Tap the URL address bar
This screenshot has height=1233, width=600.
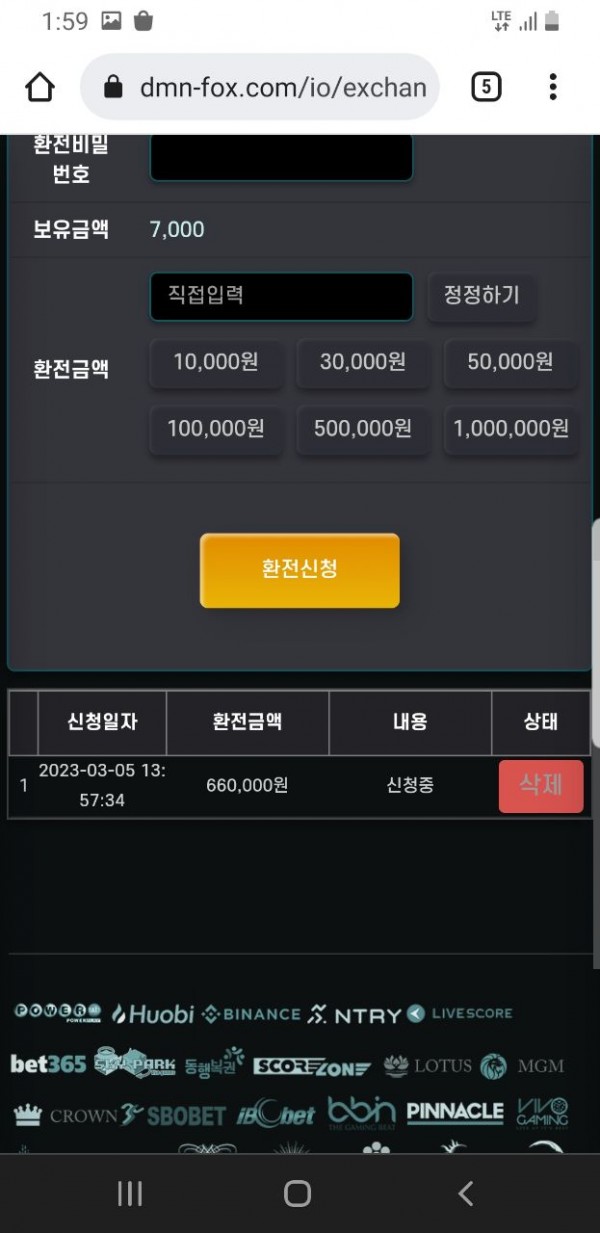(x=270, y=88)
